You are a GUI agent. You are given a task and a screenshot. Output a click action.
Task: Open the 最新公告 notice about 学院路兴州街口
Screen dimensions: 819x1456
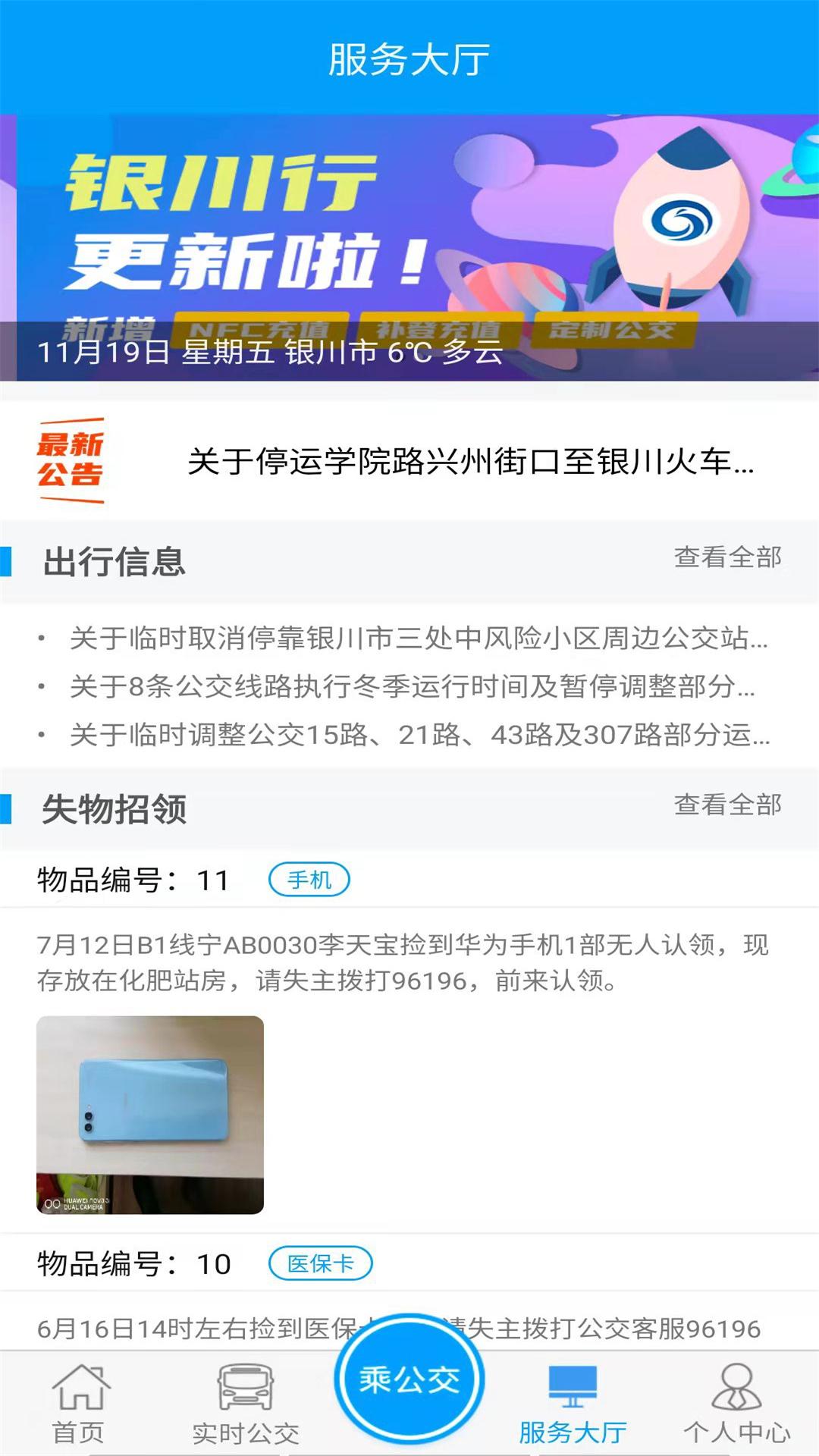pyautogui.click(x=470, y=461)
